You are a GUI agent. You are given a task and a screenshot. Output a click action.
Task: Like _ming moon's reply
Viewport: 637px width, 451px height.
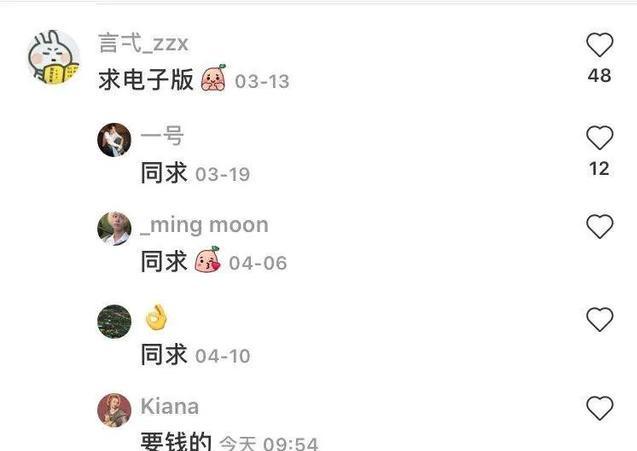[598, 227]
